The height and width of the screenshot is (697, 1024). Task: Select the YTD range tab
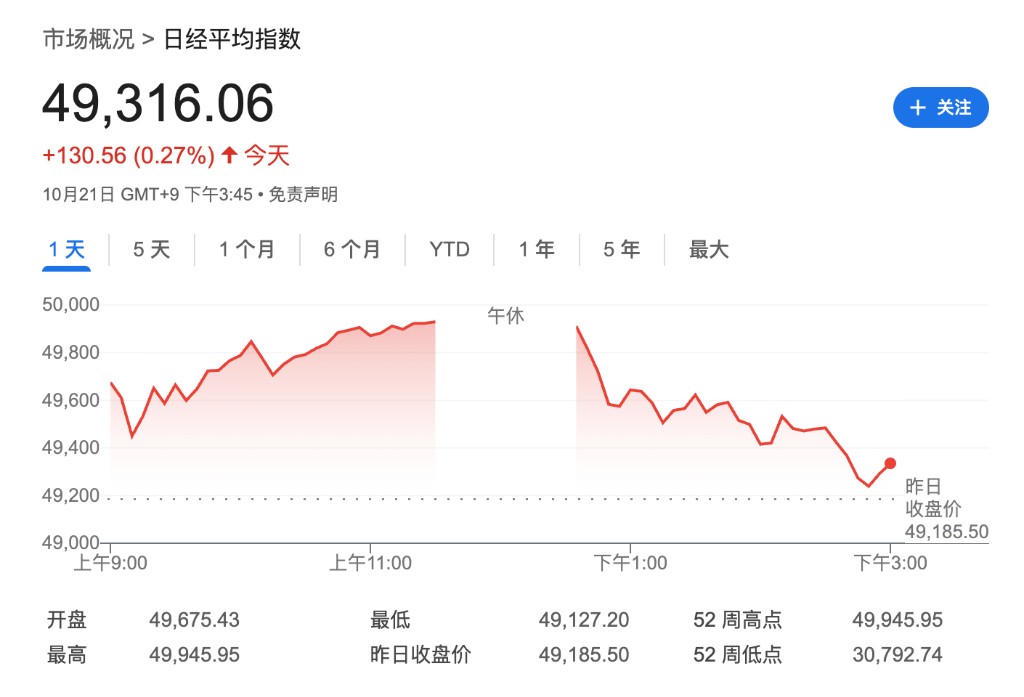(x=449, y=250)
